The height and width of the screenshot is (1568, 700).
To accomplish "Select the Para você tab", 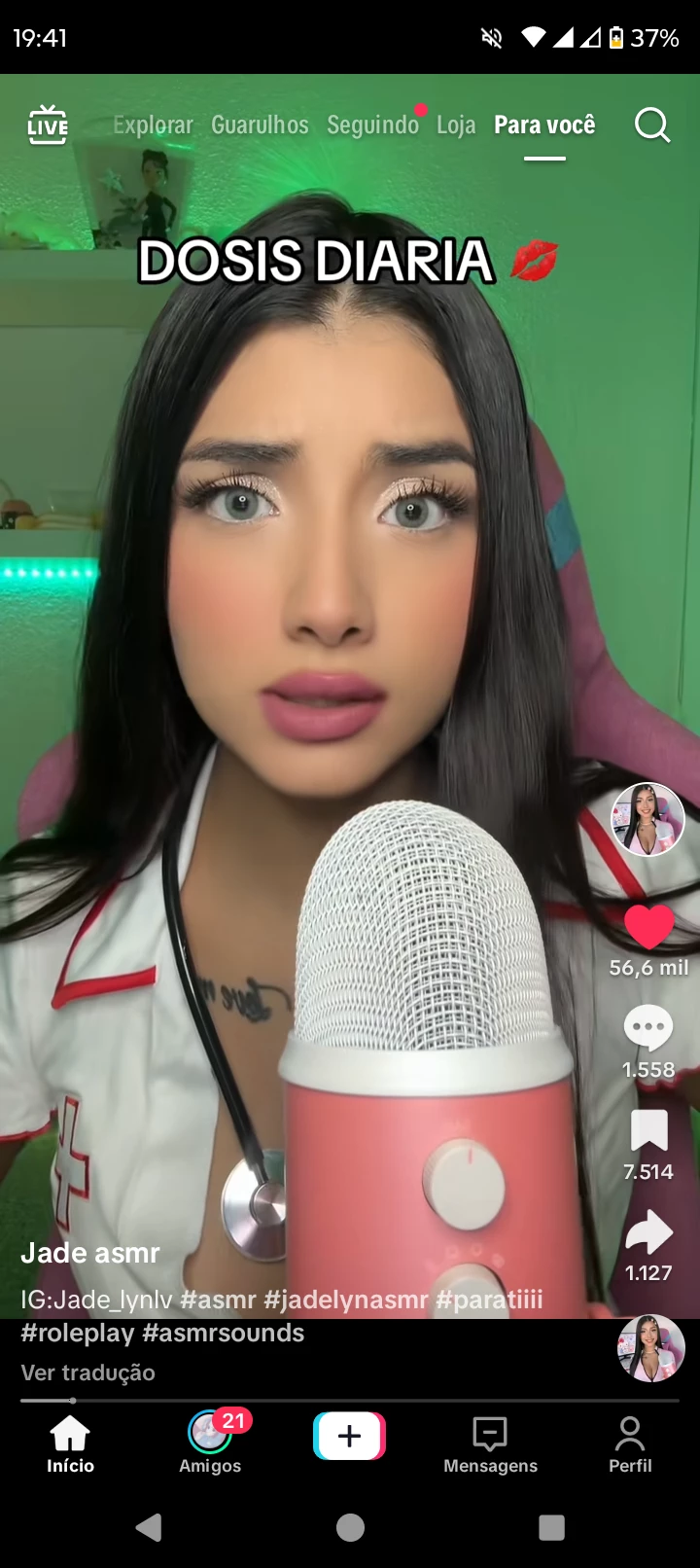I will (544, 125).
